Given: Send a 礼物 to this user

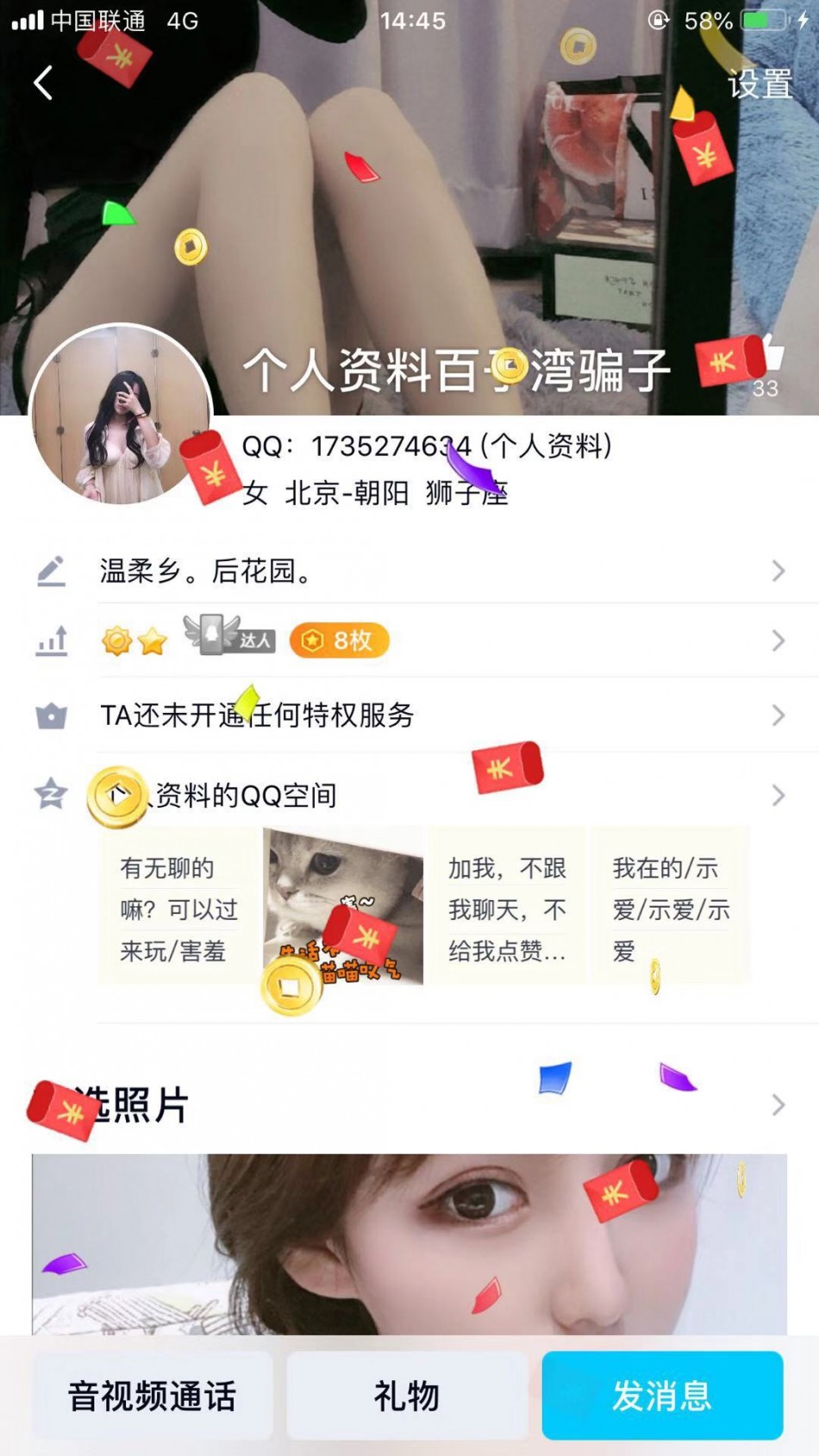Looking at the screenshot, I should pyautogui.click(x=407, y=1396).
